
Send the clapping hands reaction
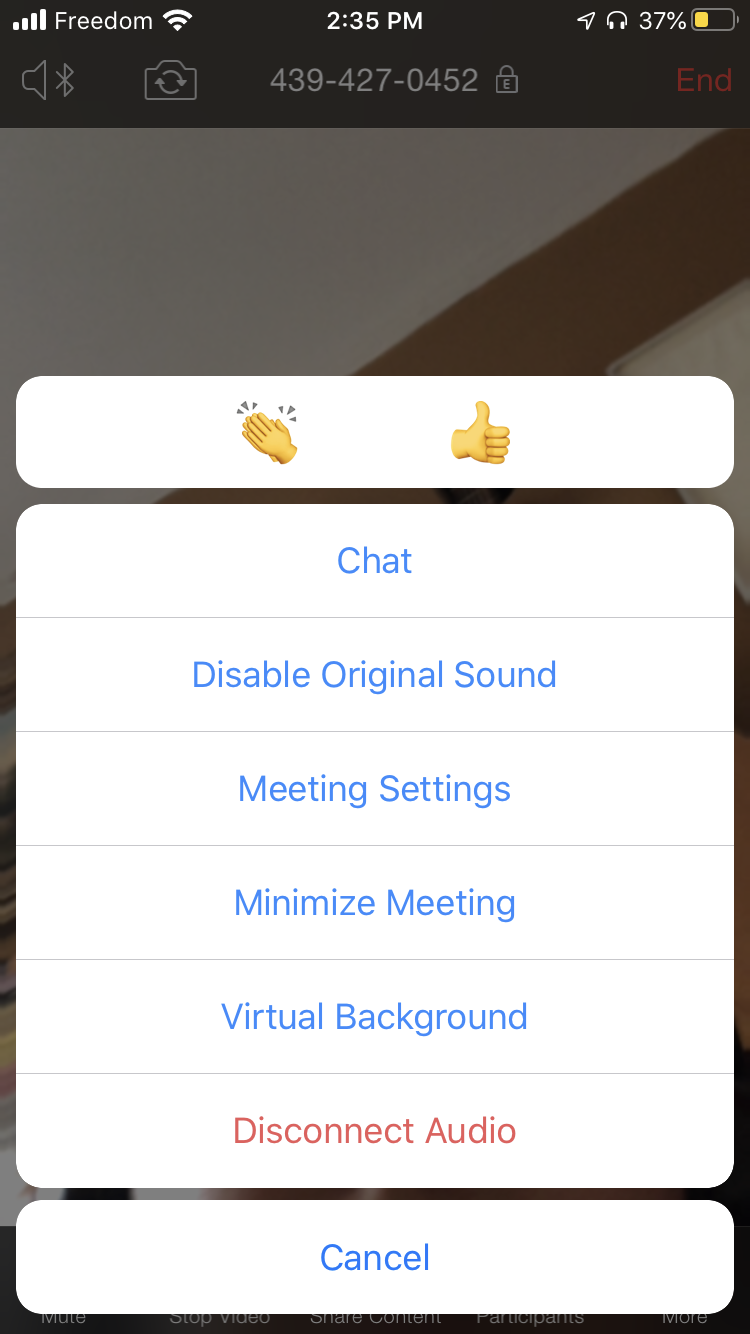pos(267,433)
